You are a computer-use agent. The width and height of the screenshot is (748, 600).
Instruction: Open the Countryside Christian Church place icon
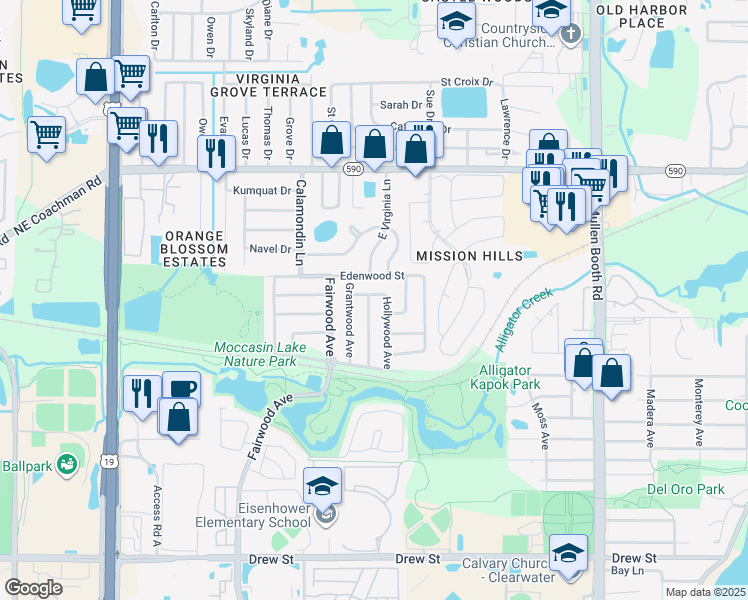(571, 35)
